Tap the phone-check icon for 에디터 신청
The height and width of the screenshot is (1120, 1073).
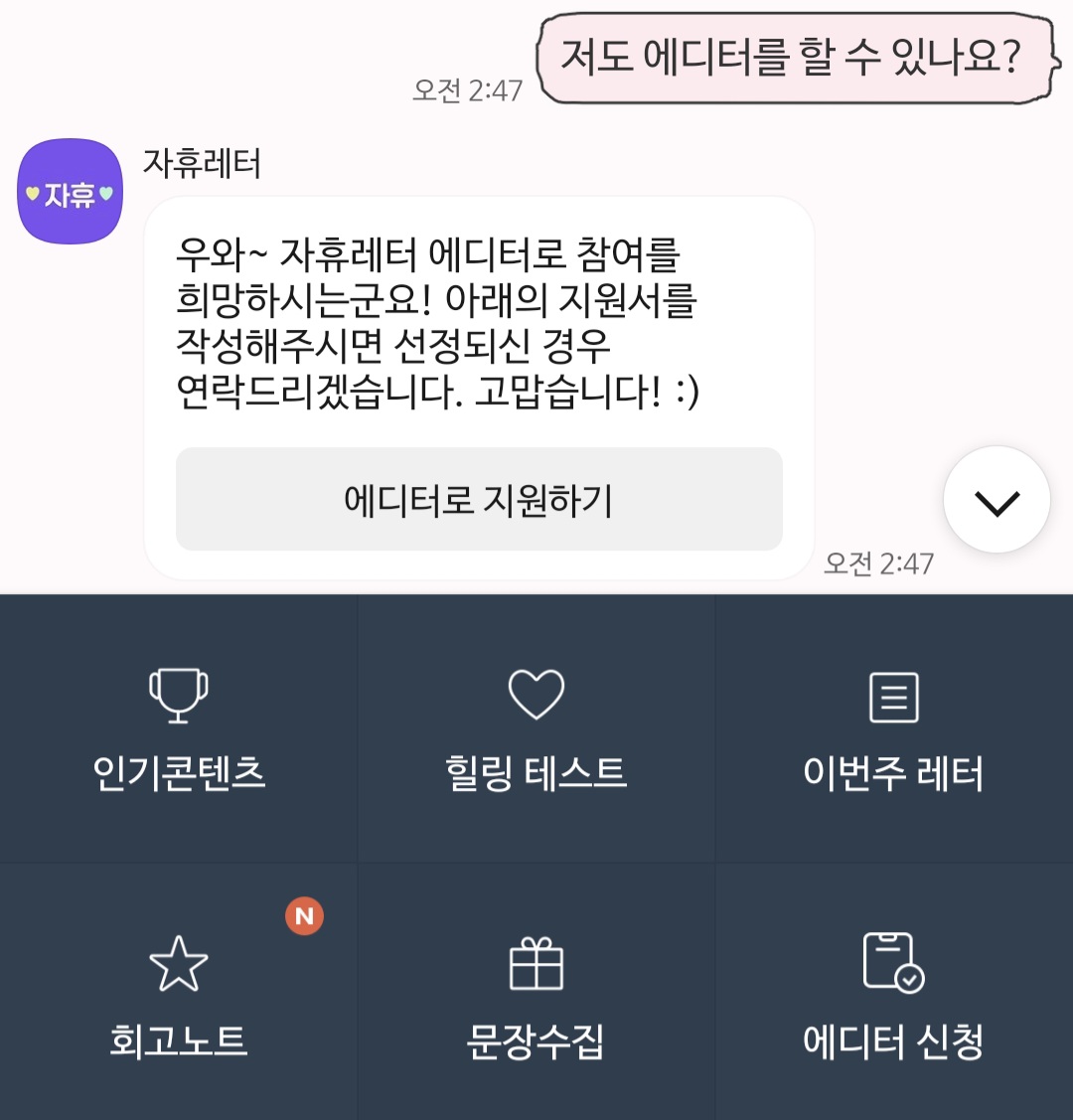point(893,961)
